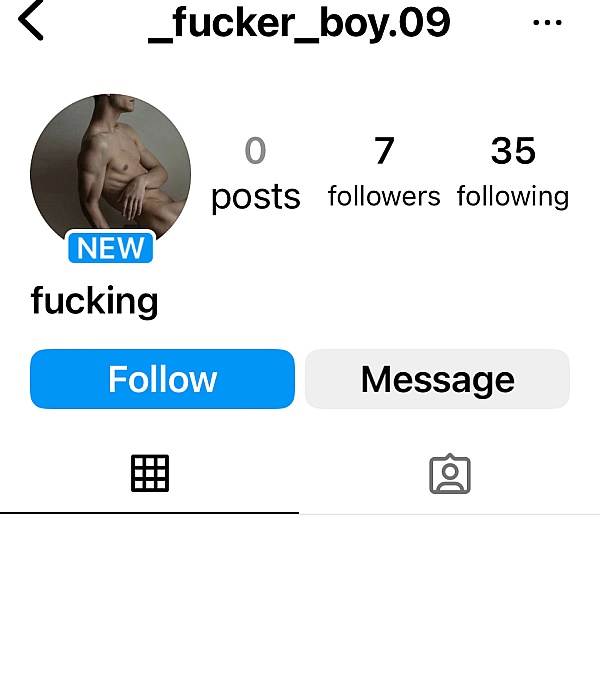
Task: Switch to the posts grid tab
Action: point(150,473)
